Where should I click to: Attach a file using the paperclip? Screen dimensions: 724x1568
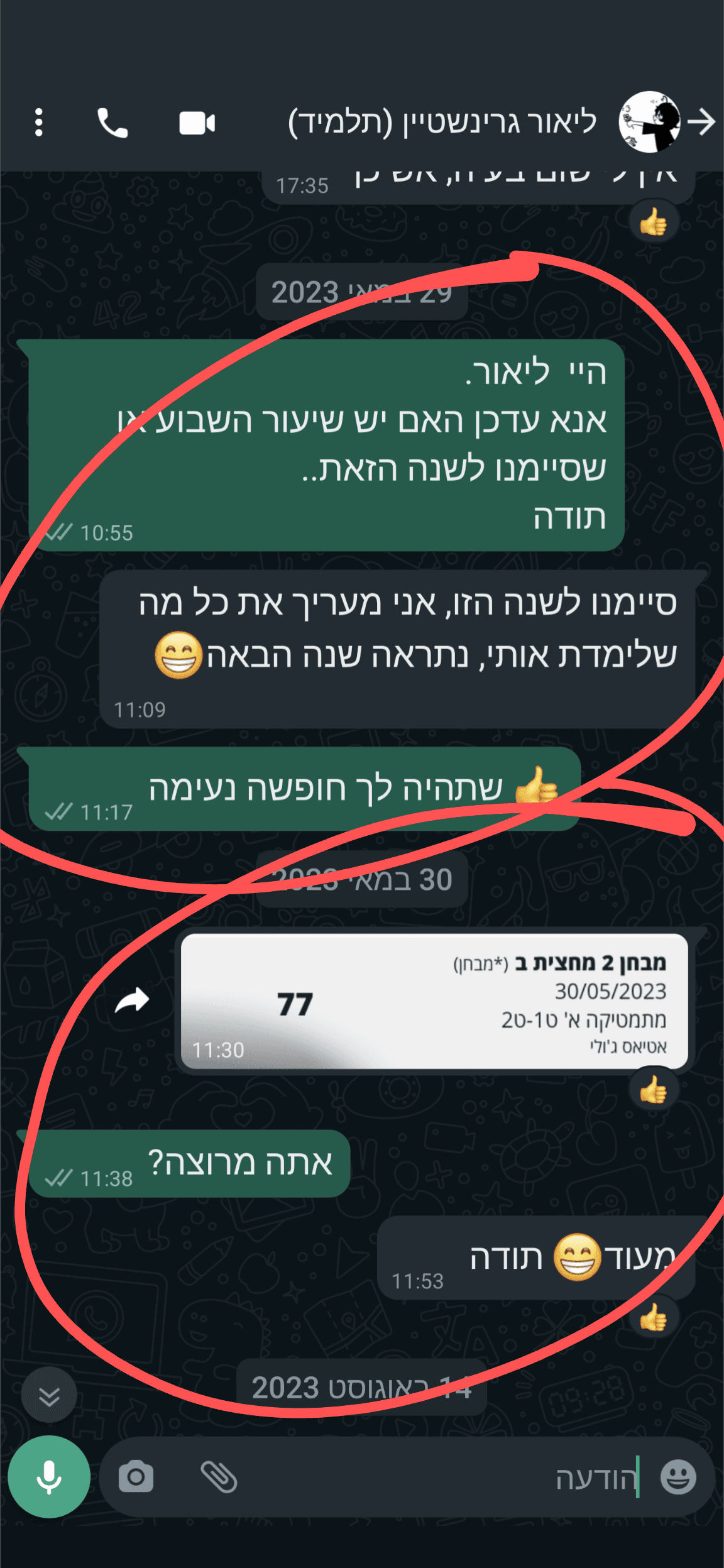point(219,1477)
